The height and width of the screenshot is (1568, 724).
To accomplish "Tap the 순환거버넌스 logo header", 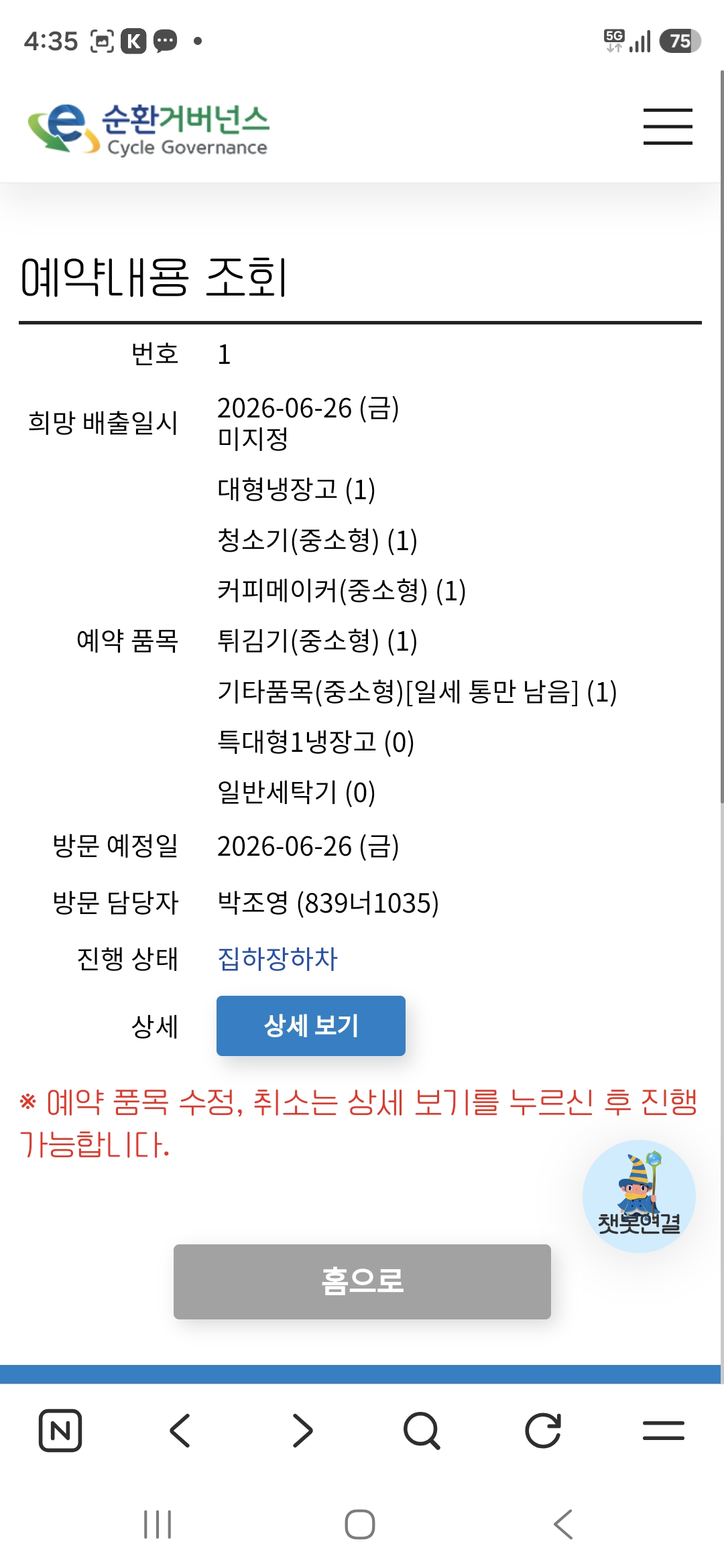I will [148, 129].
